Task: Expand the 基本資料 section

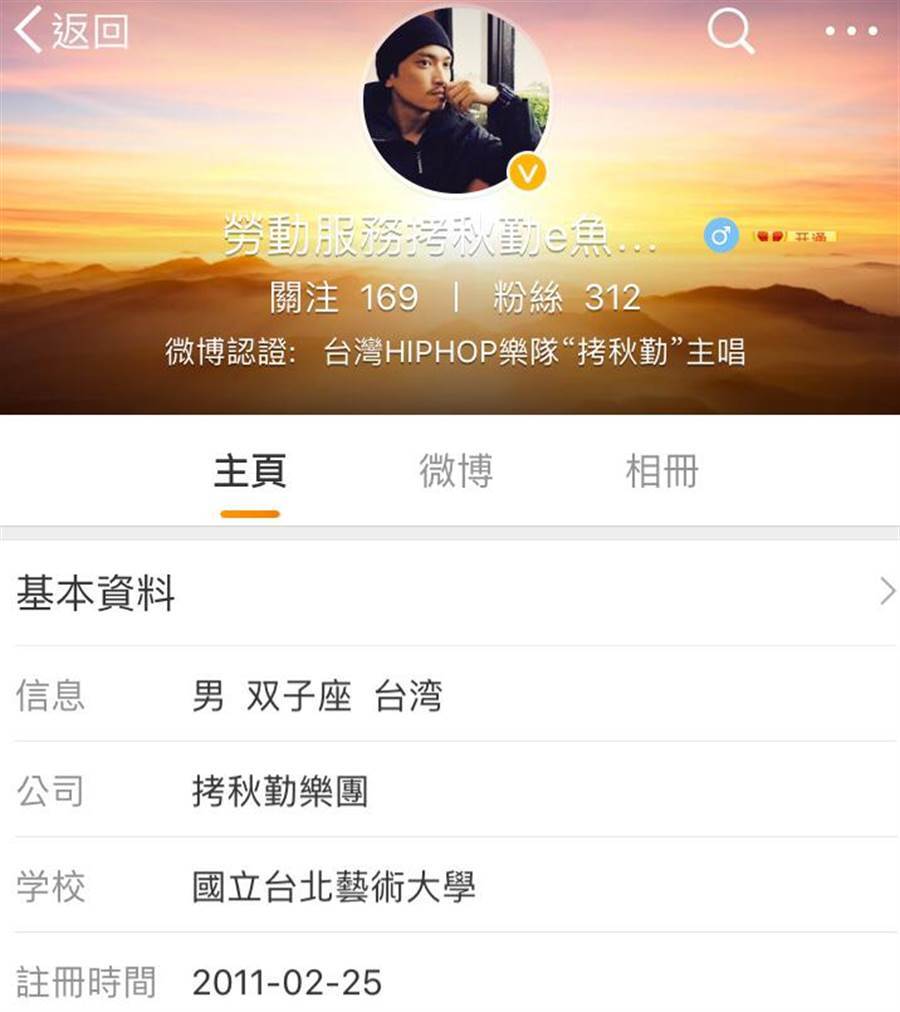Action: [x=450, y=593]
